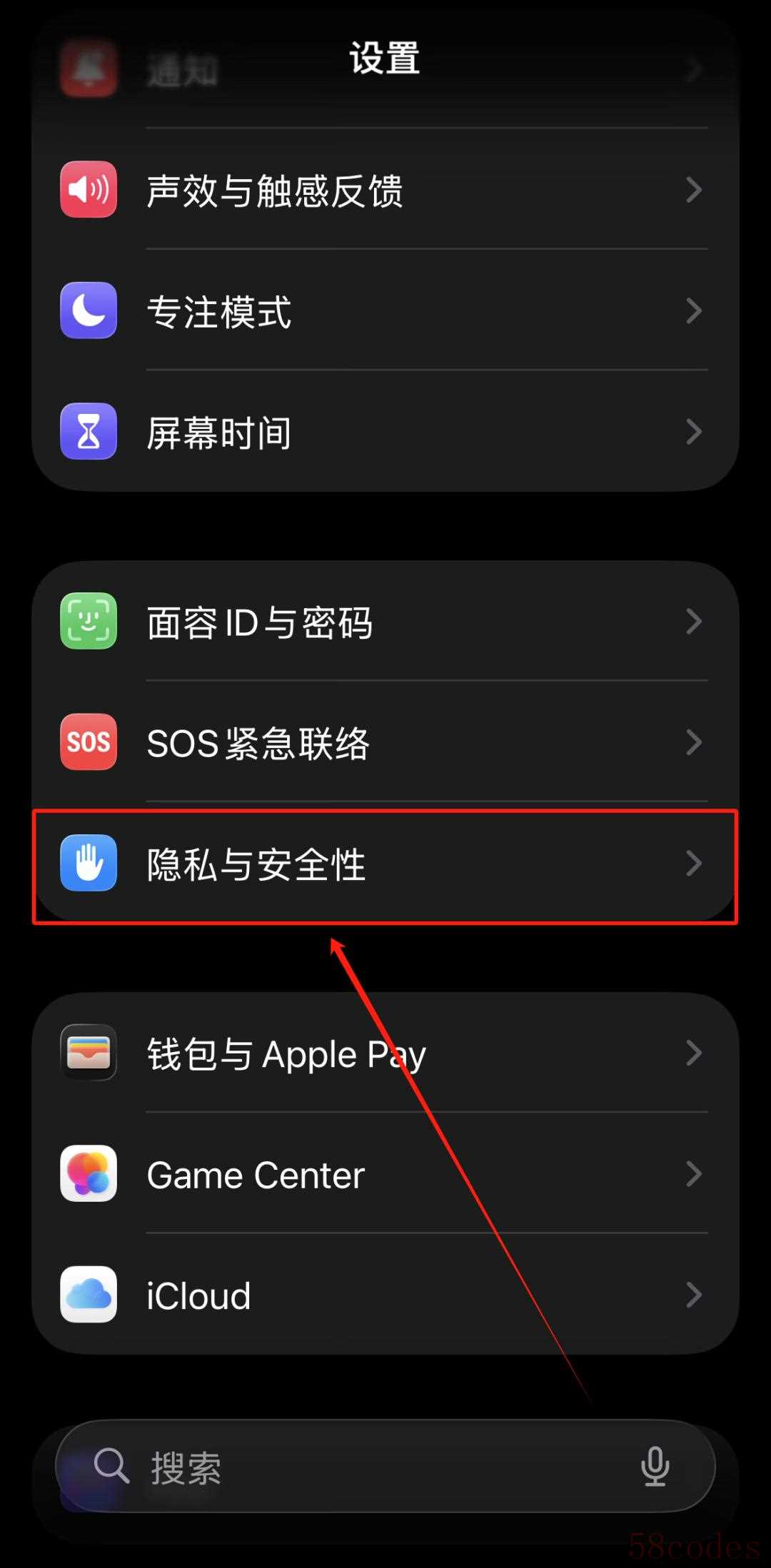Open iCloud settings

pos(384,1295)
